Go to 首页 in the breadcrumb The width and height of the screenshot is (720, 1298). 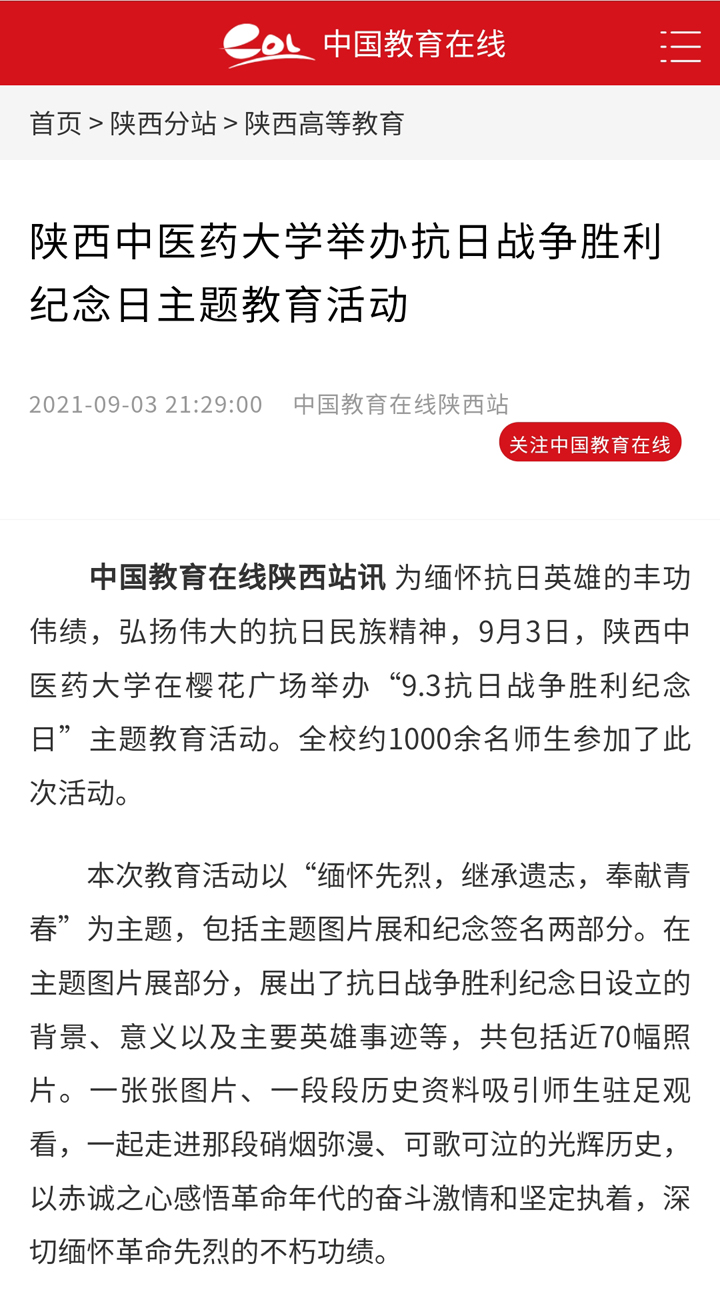click(x=56, y=123)
